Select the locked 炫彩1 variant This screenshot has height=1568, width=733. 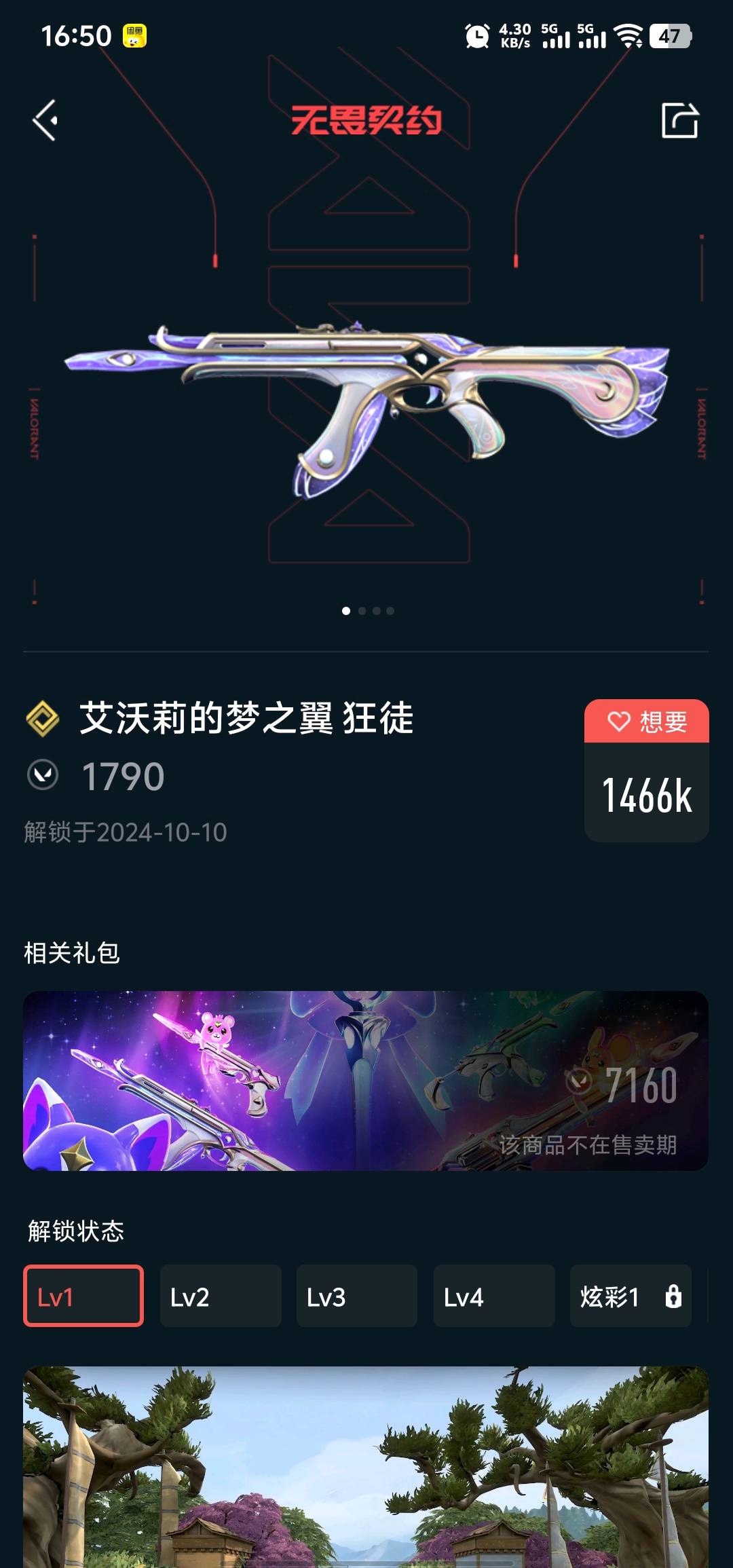coord(631,1296)
